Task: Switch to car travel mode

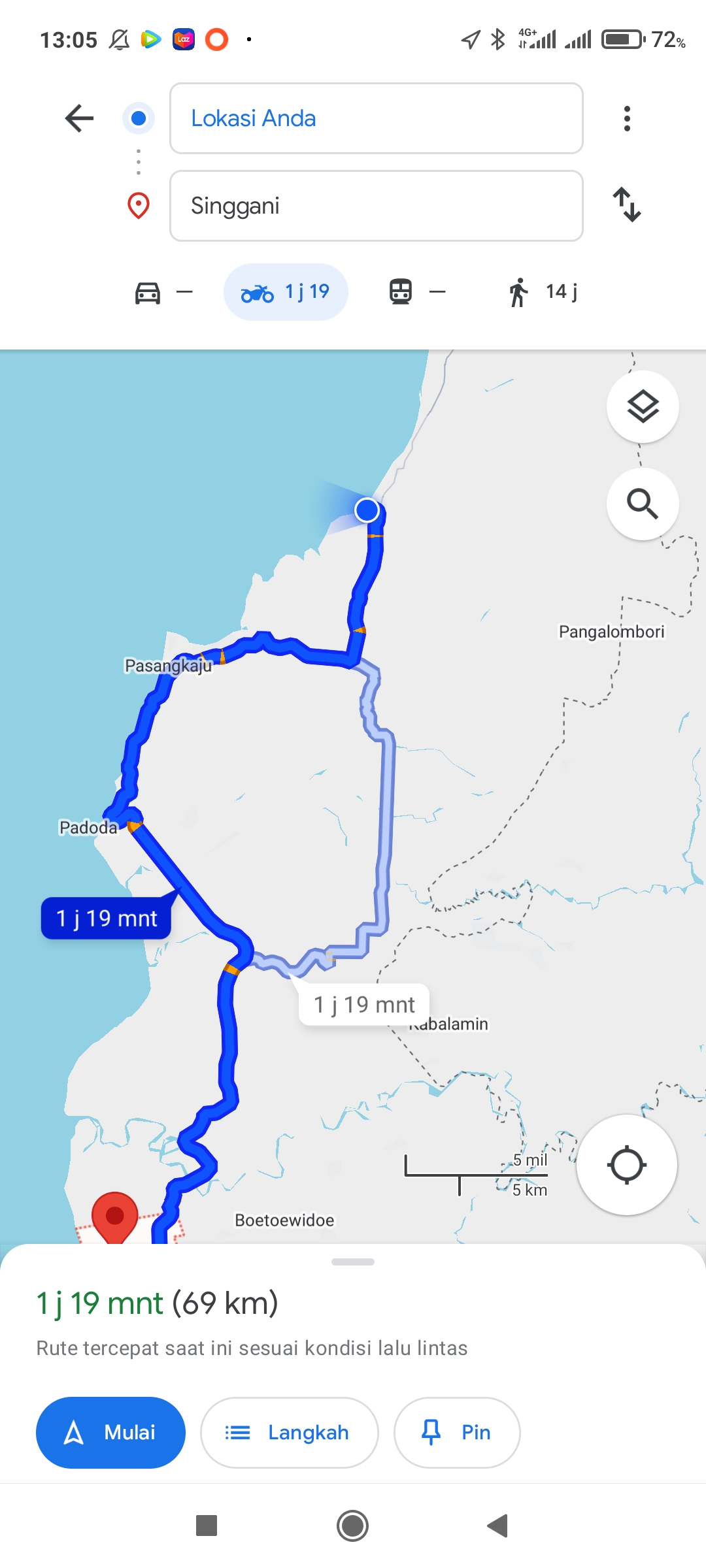Action: point(163,292)
